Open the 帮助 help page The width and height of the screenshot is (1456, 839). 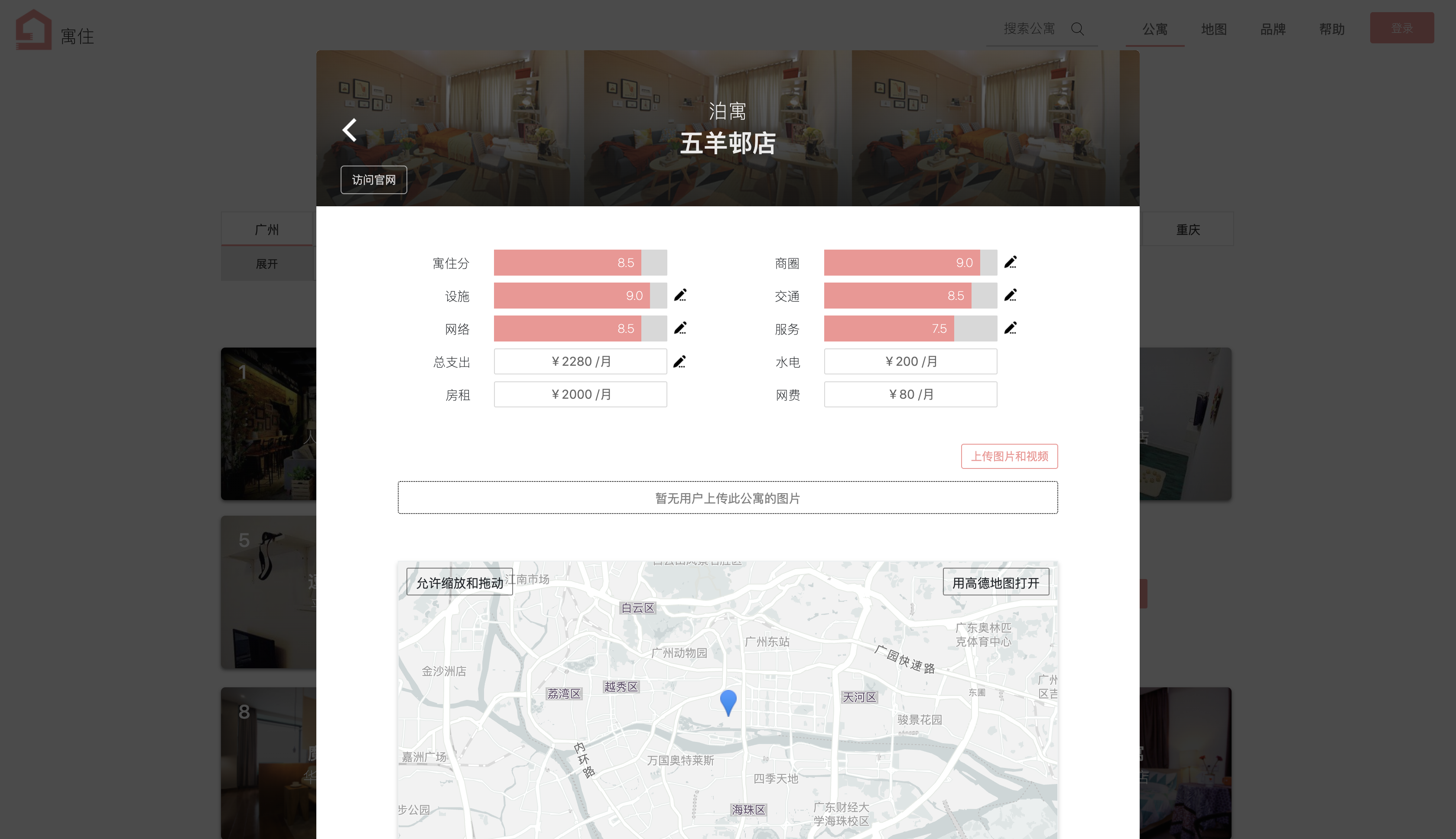[x=1332, y=29]
